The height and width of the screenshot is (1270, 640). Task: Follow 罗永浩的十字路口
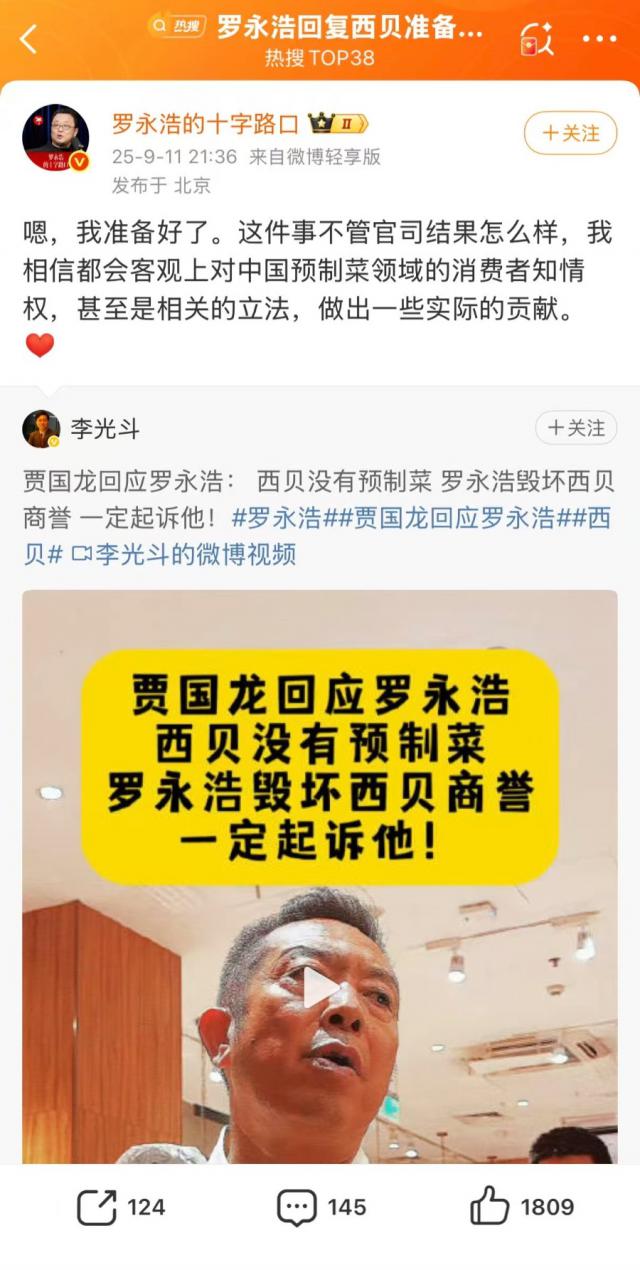click(x=570, y=133)
